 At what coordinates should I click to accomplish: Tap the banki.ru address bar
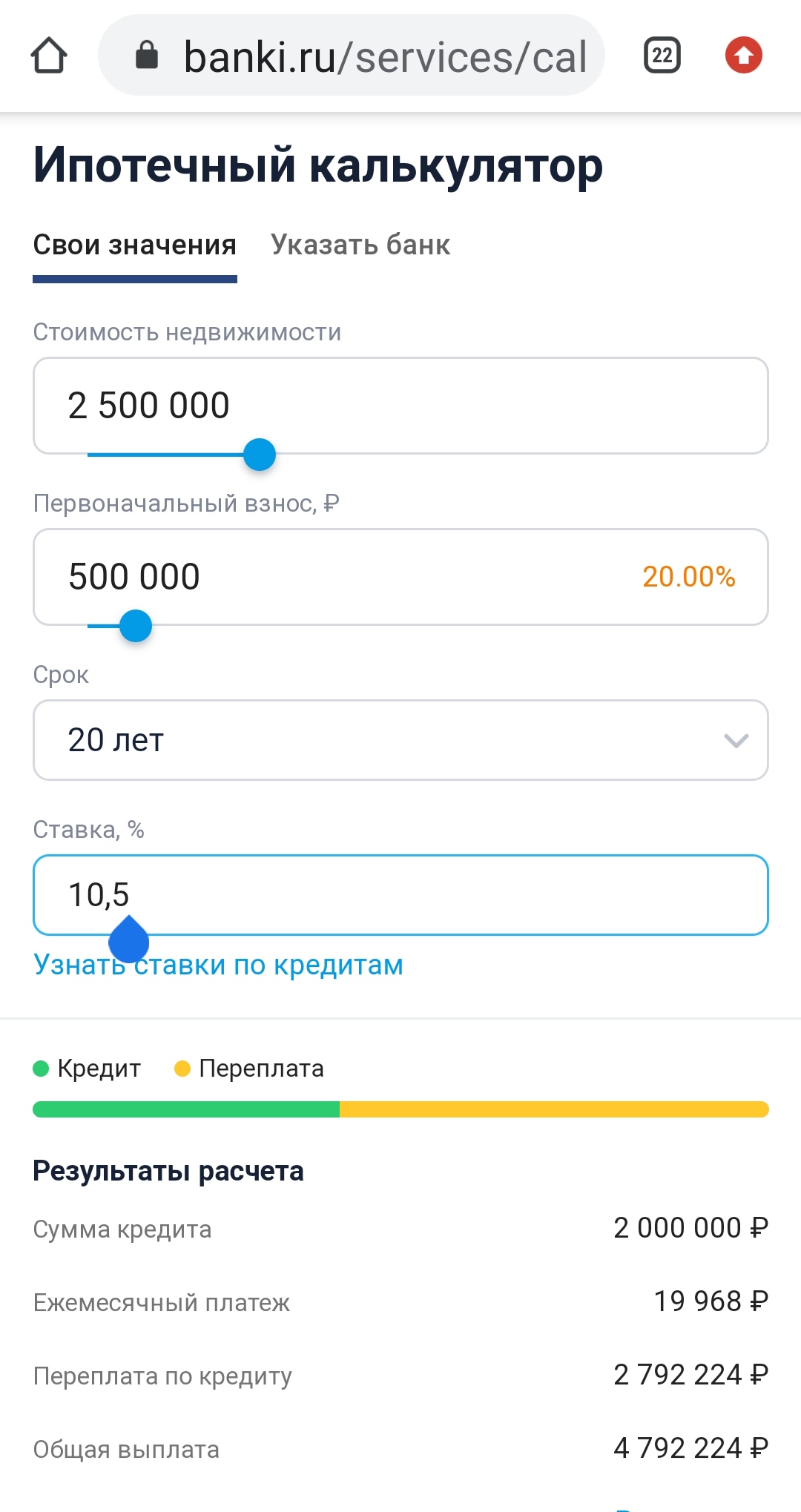352,56
